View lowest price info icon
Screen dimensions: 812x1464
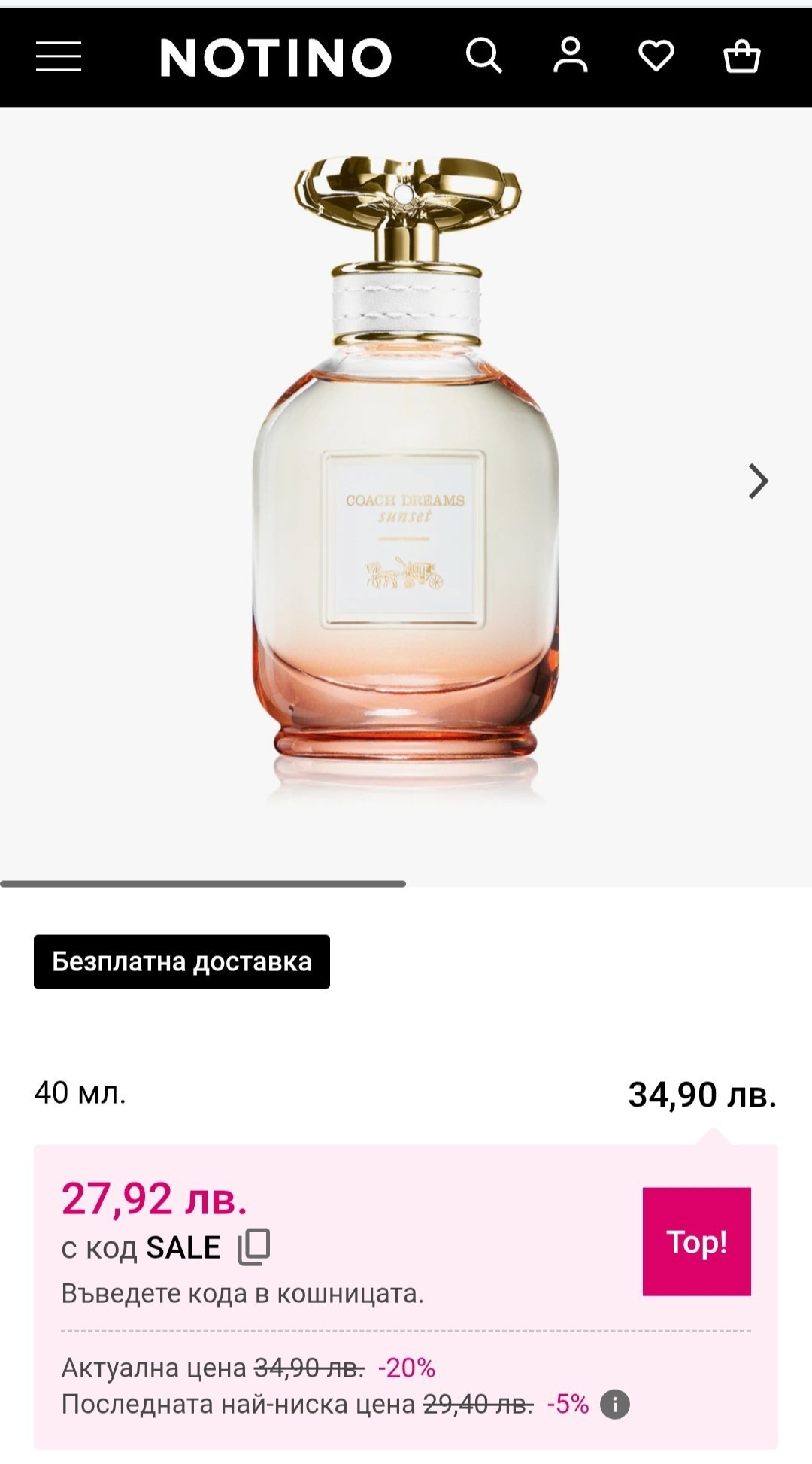tap(615, 1405)
